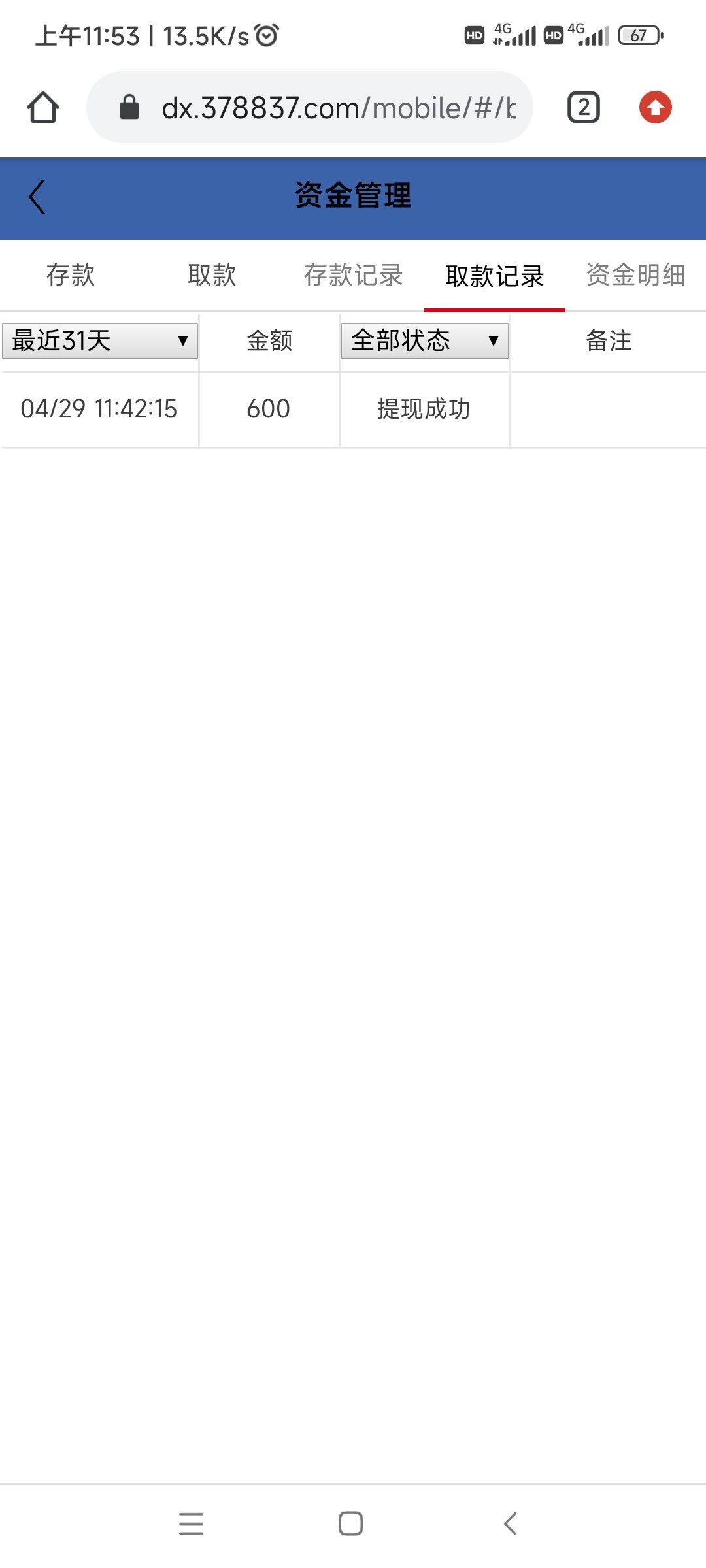Switch to the 存款 tab
This screenshot has height=1568, width=706.
pos(71,275)
